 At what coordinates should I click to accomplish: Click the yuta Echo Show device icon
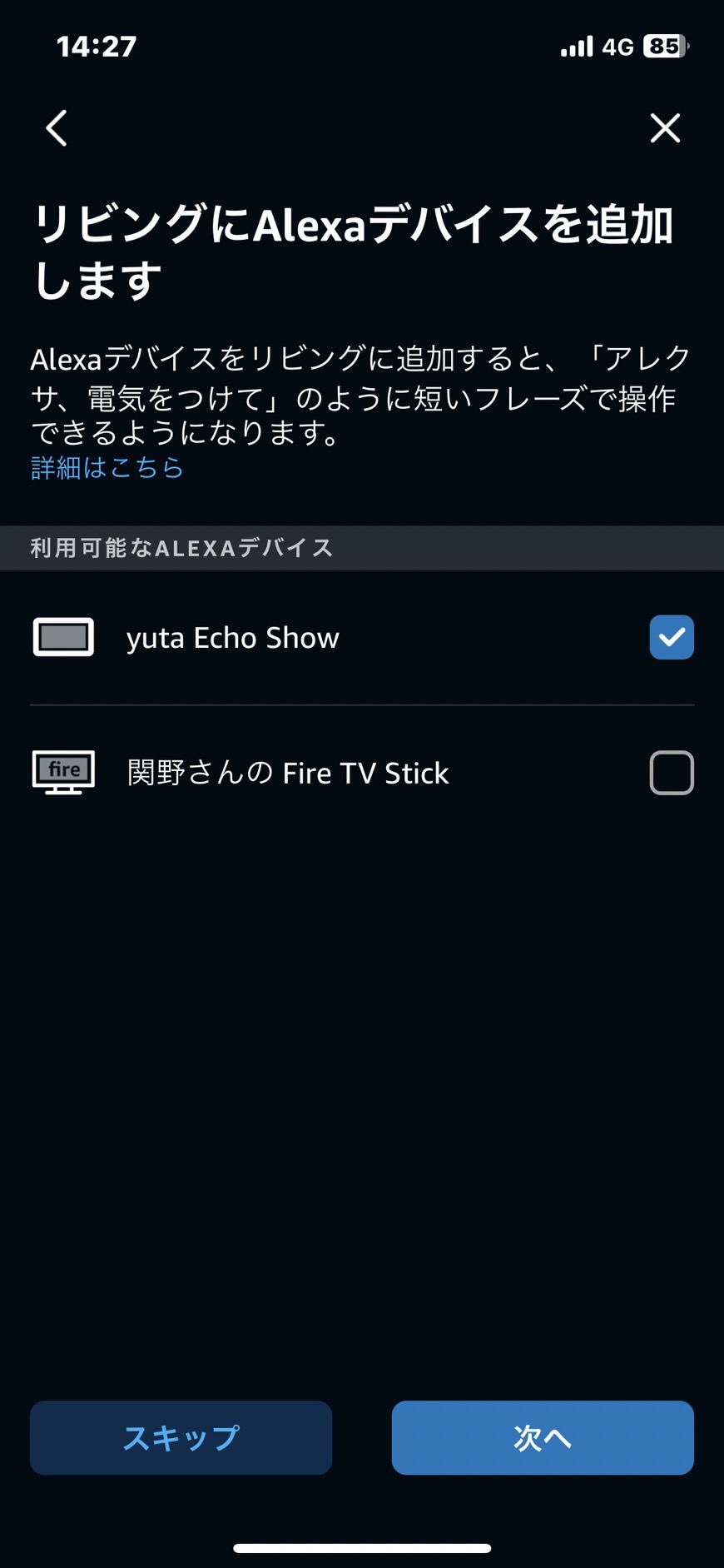62,637
